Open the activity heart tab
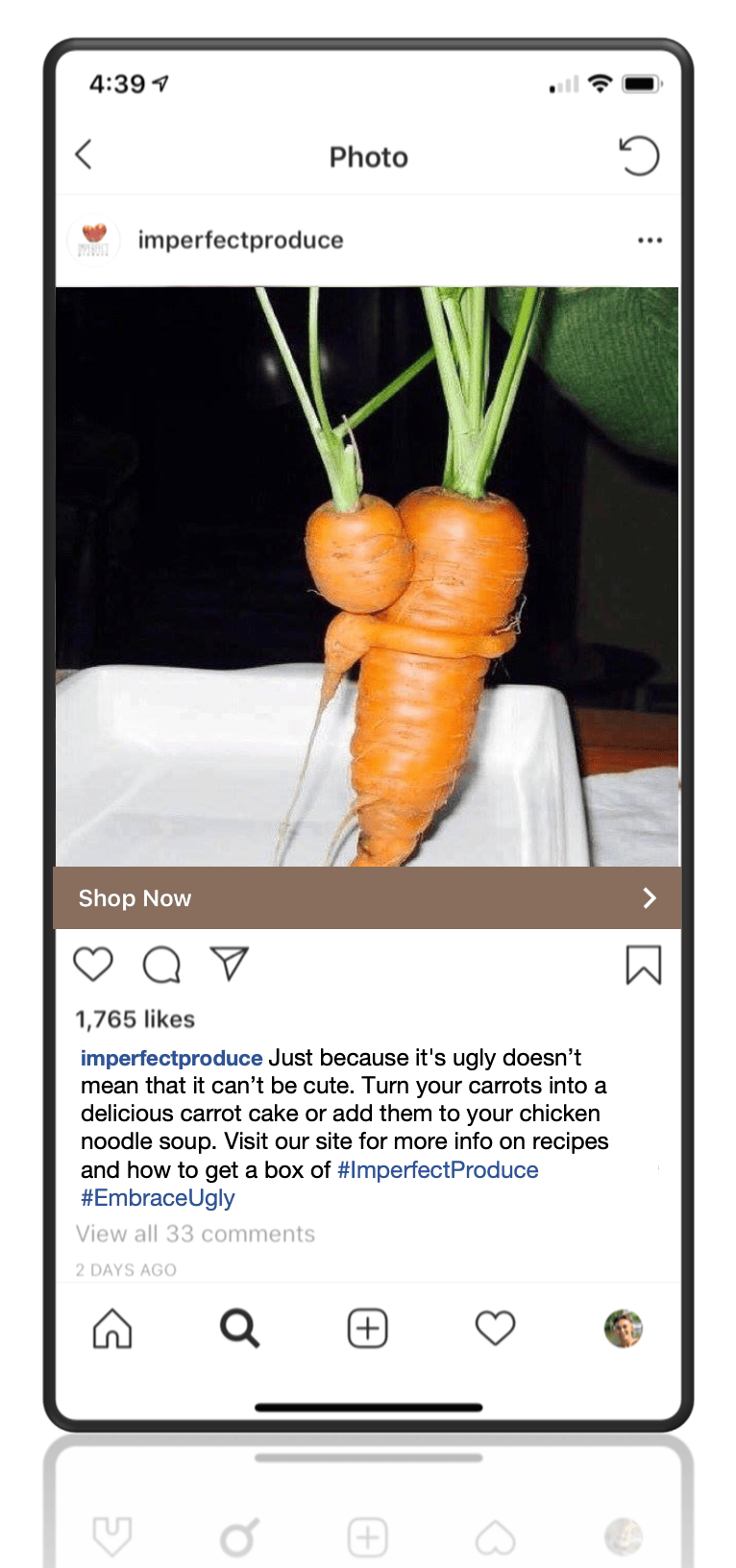 tap(496, 1329)
